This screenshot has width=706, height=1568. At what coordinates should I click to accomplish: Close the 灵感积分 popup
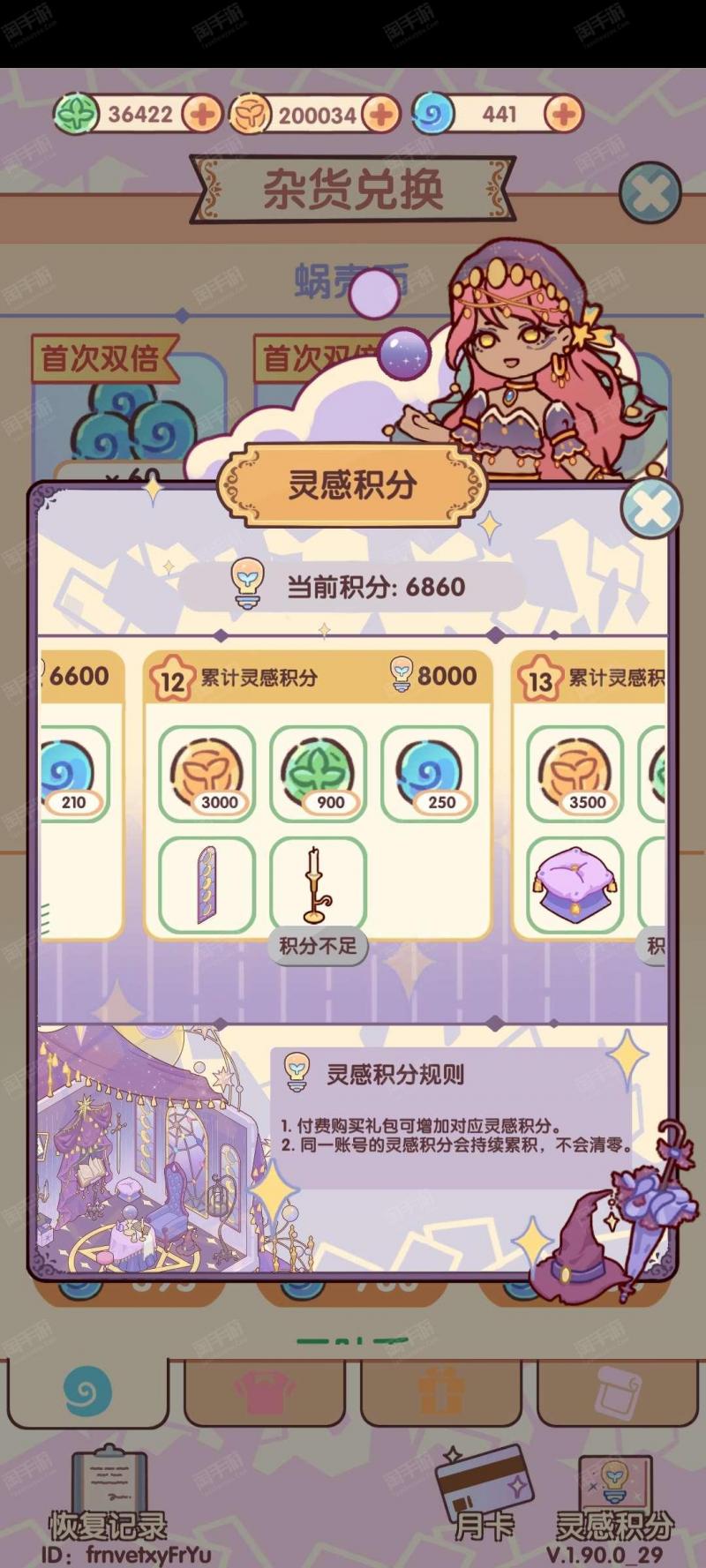pyautogui.click(x=650, y=508)
